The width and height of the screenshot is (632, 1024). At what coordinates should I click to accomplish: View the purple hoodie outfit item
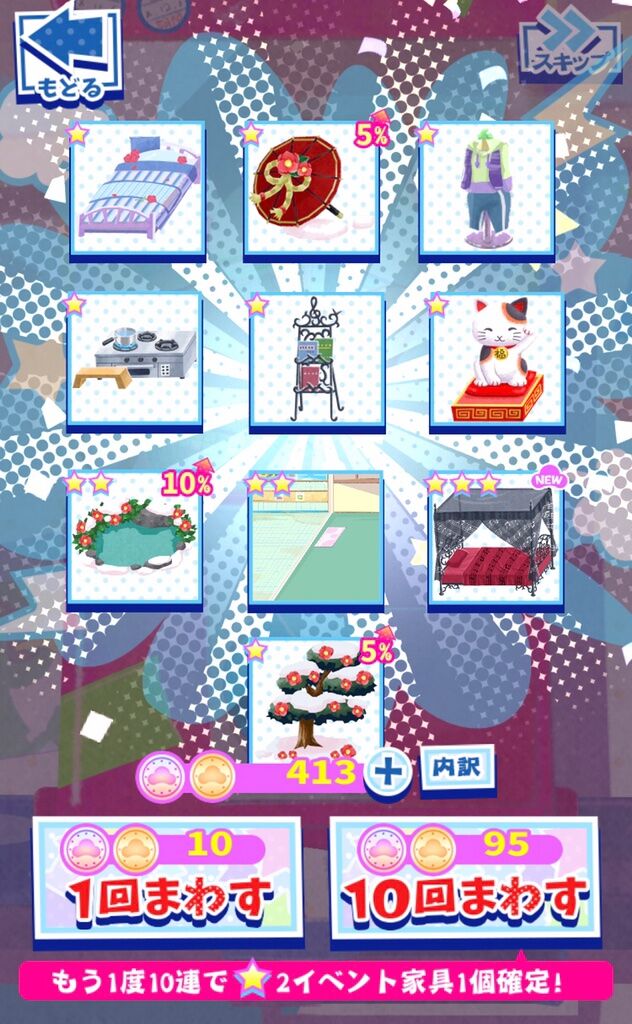[487, 191]
